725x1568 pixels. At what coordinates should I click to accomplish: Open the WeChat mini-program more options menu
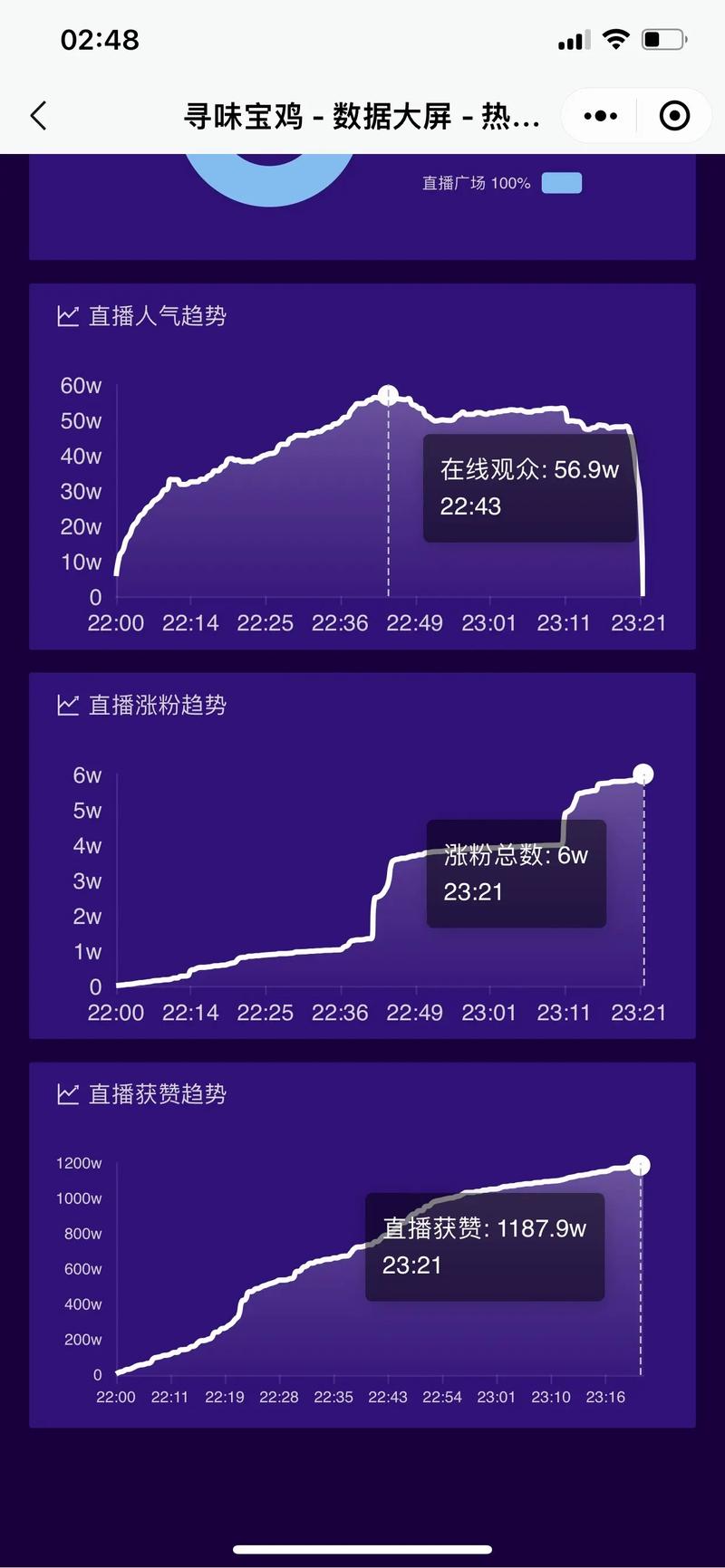pyautogui.click(x=598, y=116)
